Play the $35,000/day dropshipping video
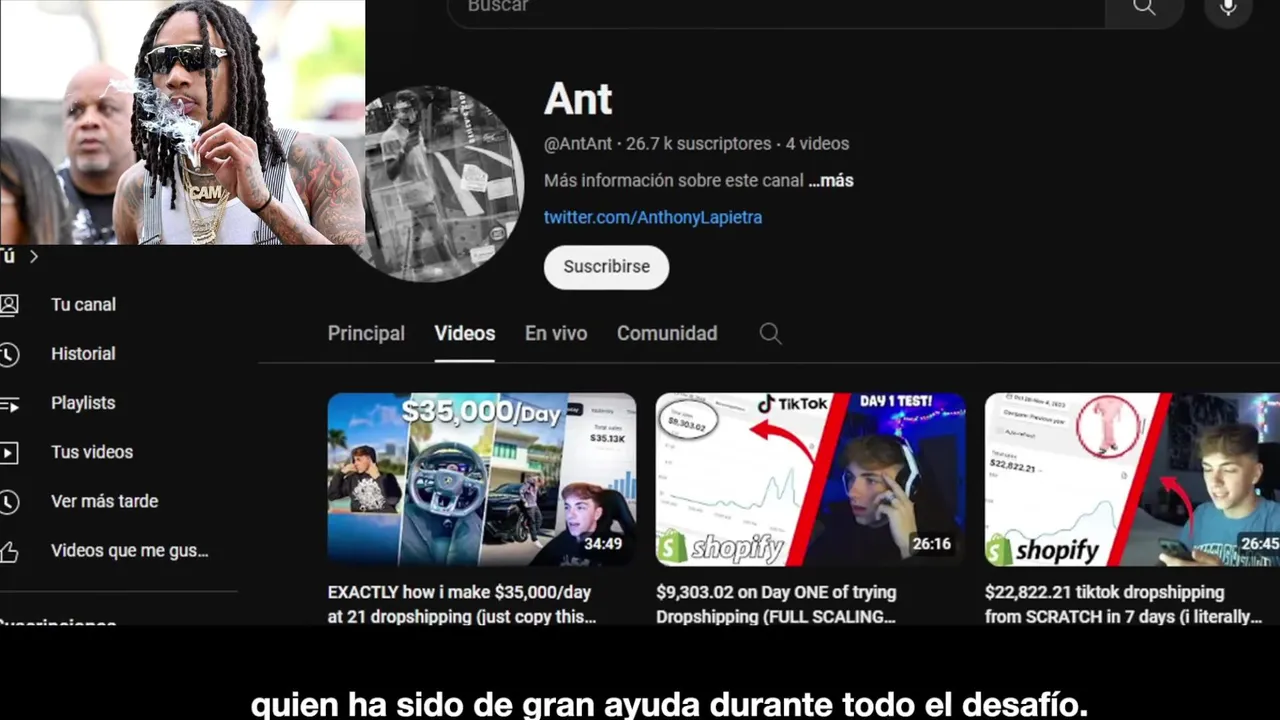Viewport: 1280px width, 720px height. point(481,480)
